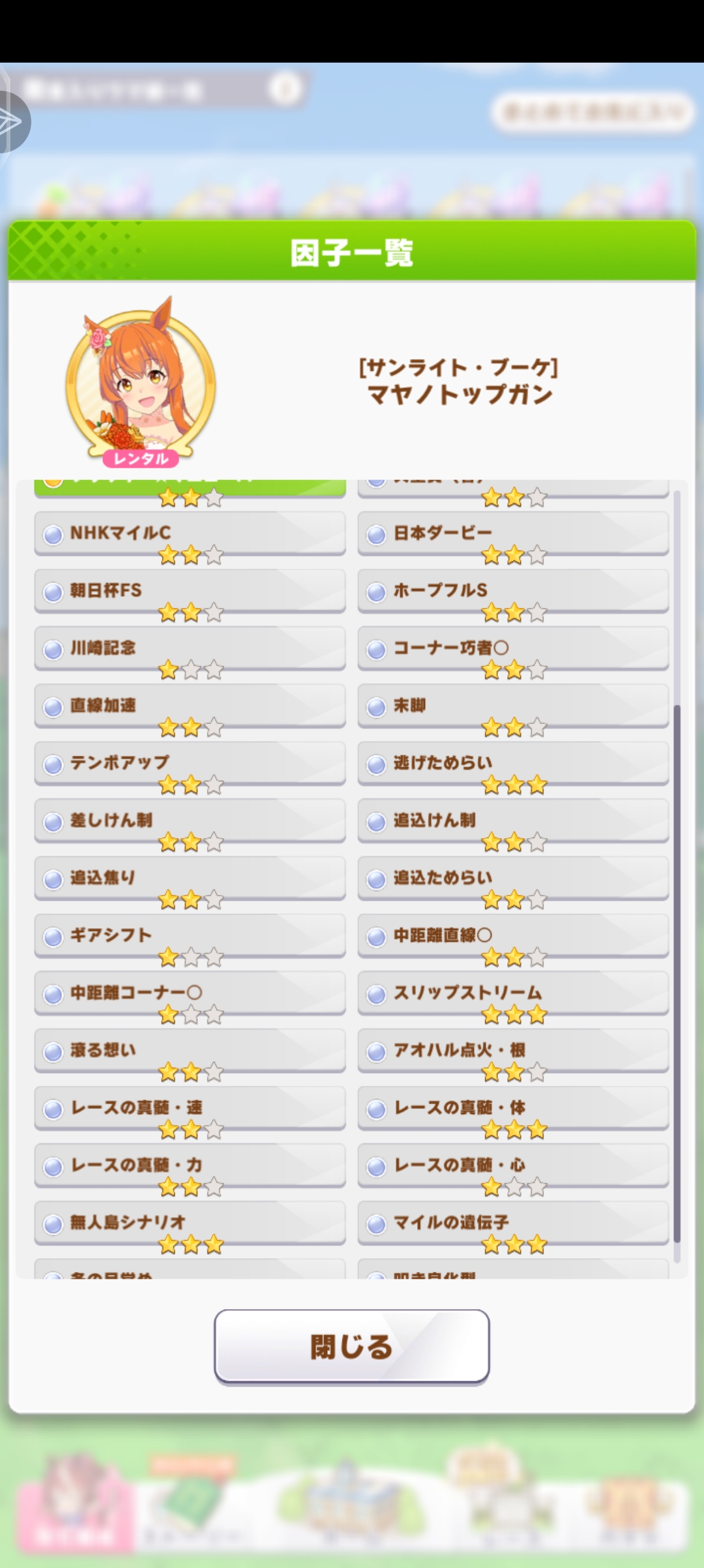View details for 川崎記念 factor
704x1568 pixels.
189,648
